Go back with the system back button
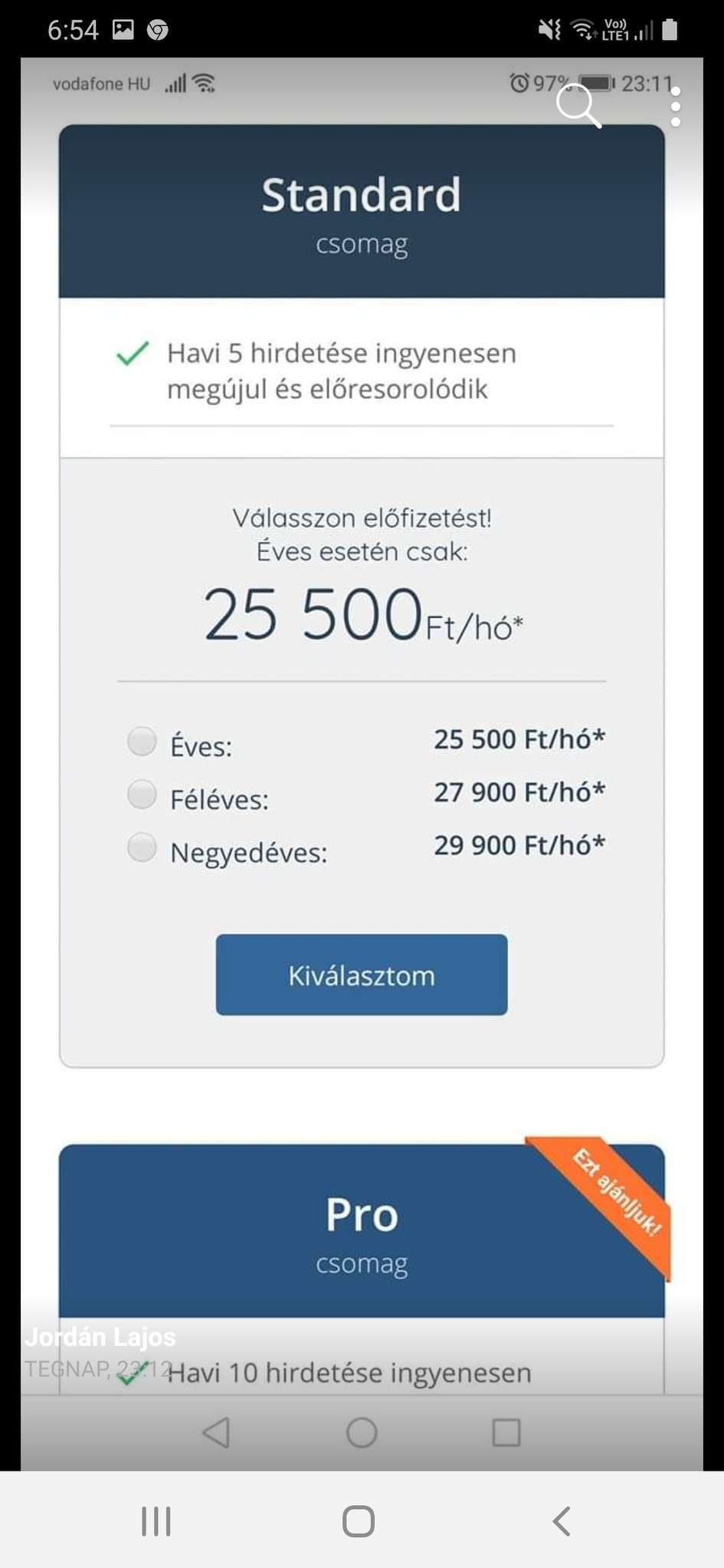This screenshot has height=1568, width=724. coord(562,1521)
